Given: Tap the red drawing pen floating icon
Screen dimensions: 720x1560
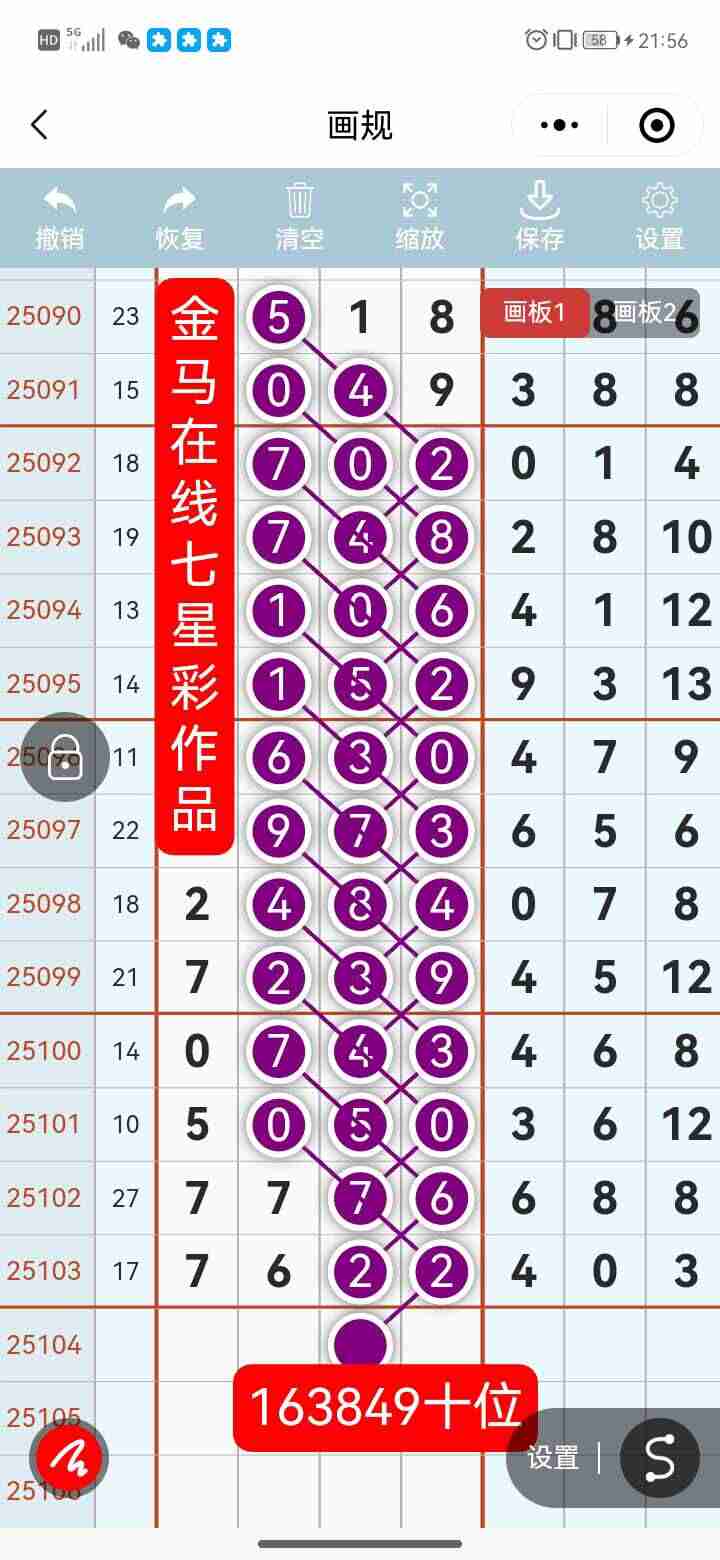Looking at the screenshot, I should pyautogui.click(x=68, y=1457).
